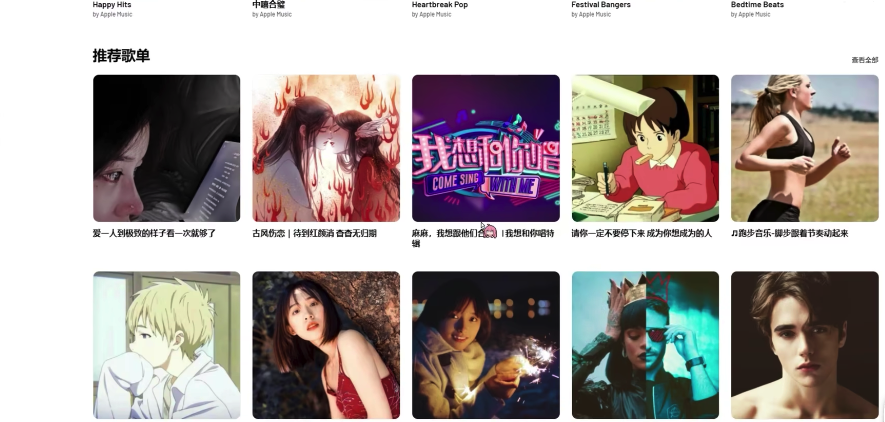Open the blond anime boy playlist card

point(166,345)
